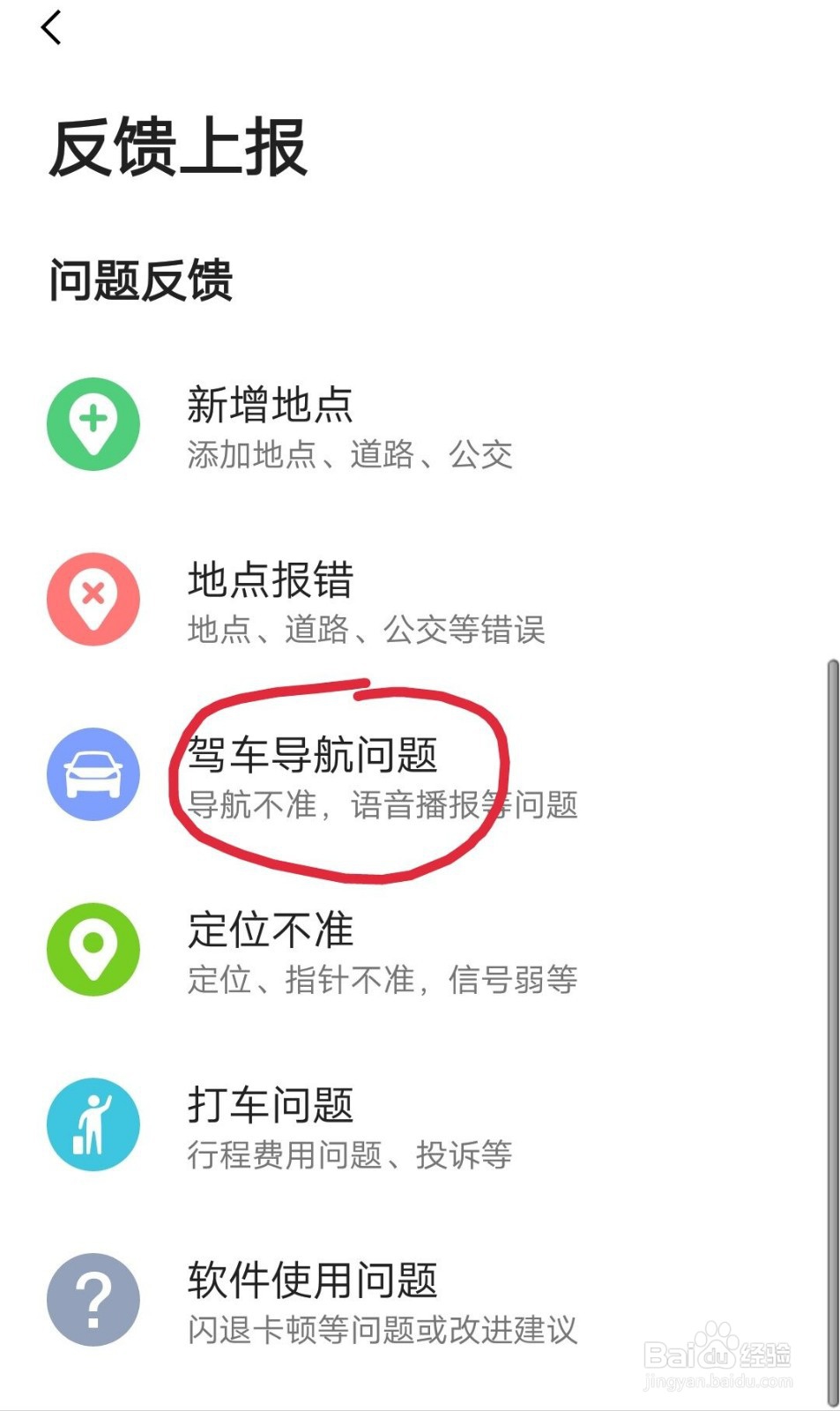Tap the green plus icon for 新增地点
Screen dimensions: 840x1411
click(93, 422)
